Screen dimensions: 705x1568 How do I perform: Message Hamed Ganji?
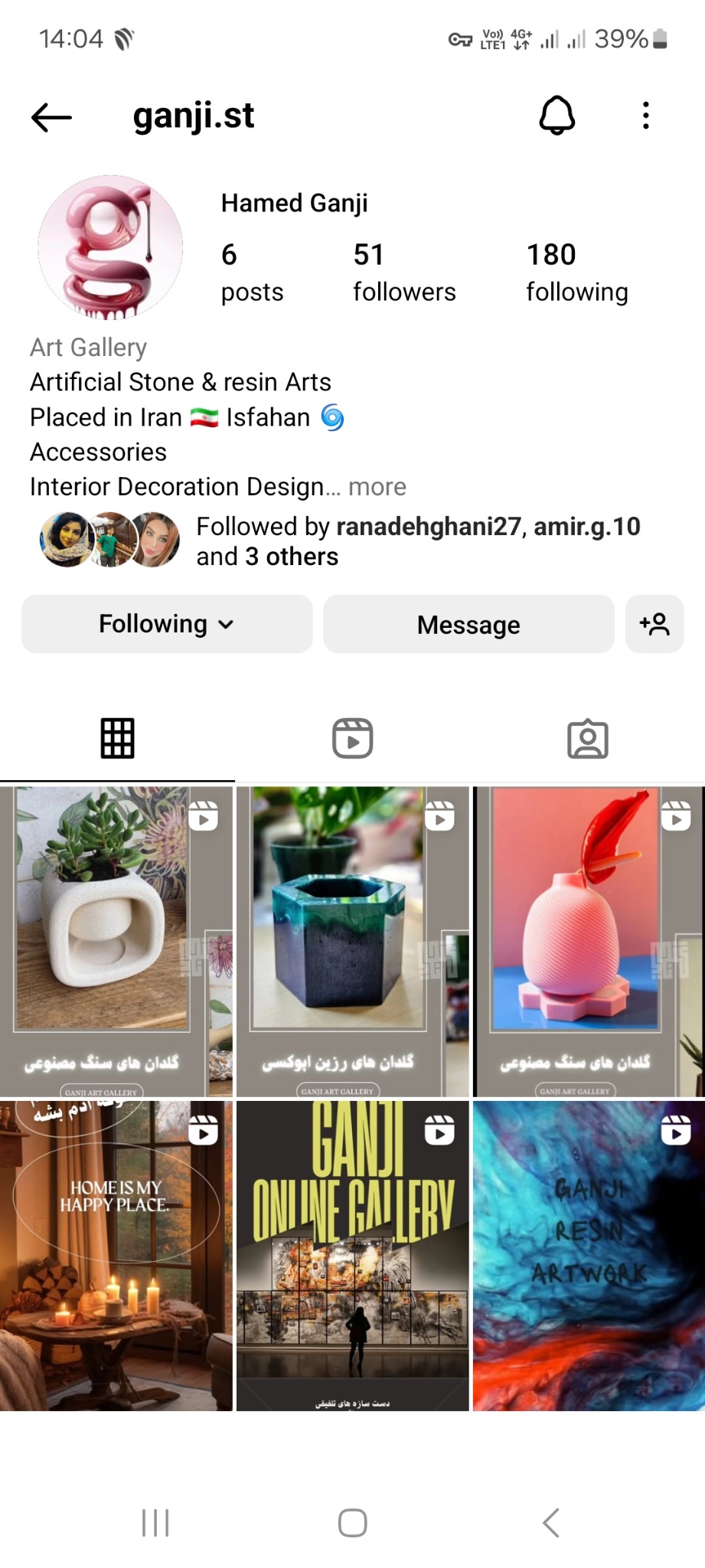(x=468, y=625)
